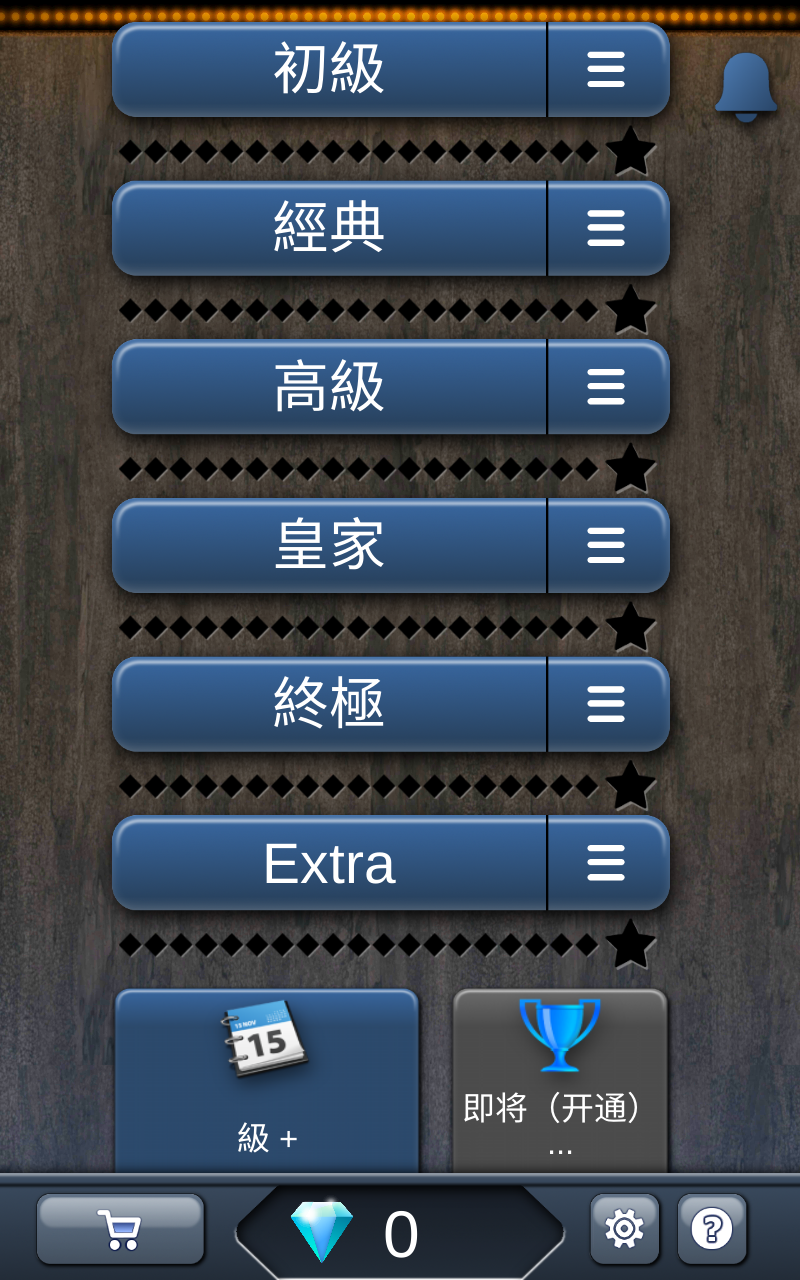
Task: Start the 初級 difficulty
Action: click(330, 70)
